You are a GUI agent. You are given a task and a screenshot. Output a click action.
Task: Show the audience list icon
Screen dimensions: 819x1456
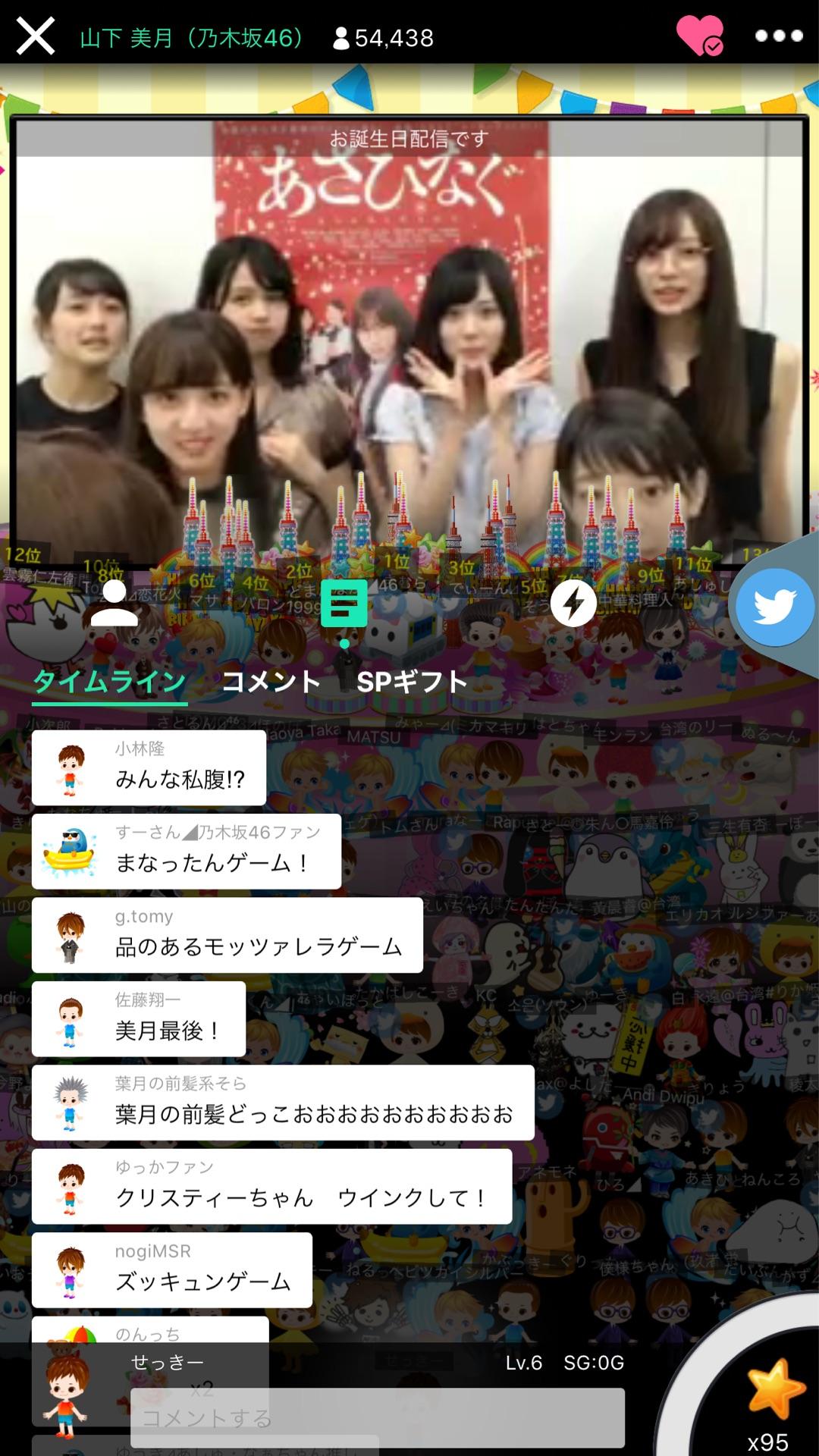point(114,604)
